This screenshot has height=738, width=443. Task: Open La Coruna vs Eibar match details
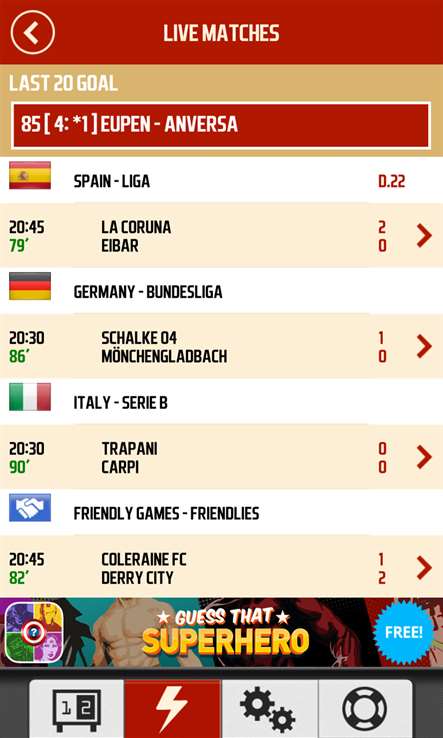coord(221,236)
